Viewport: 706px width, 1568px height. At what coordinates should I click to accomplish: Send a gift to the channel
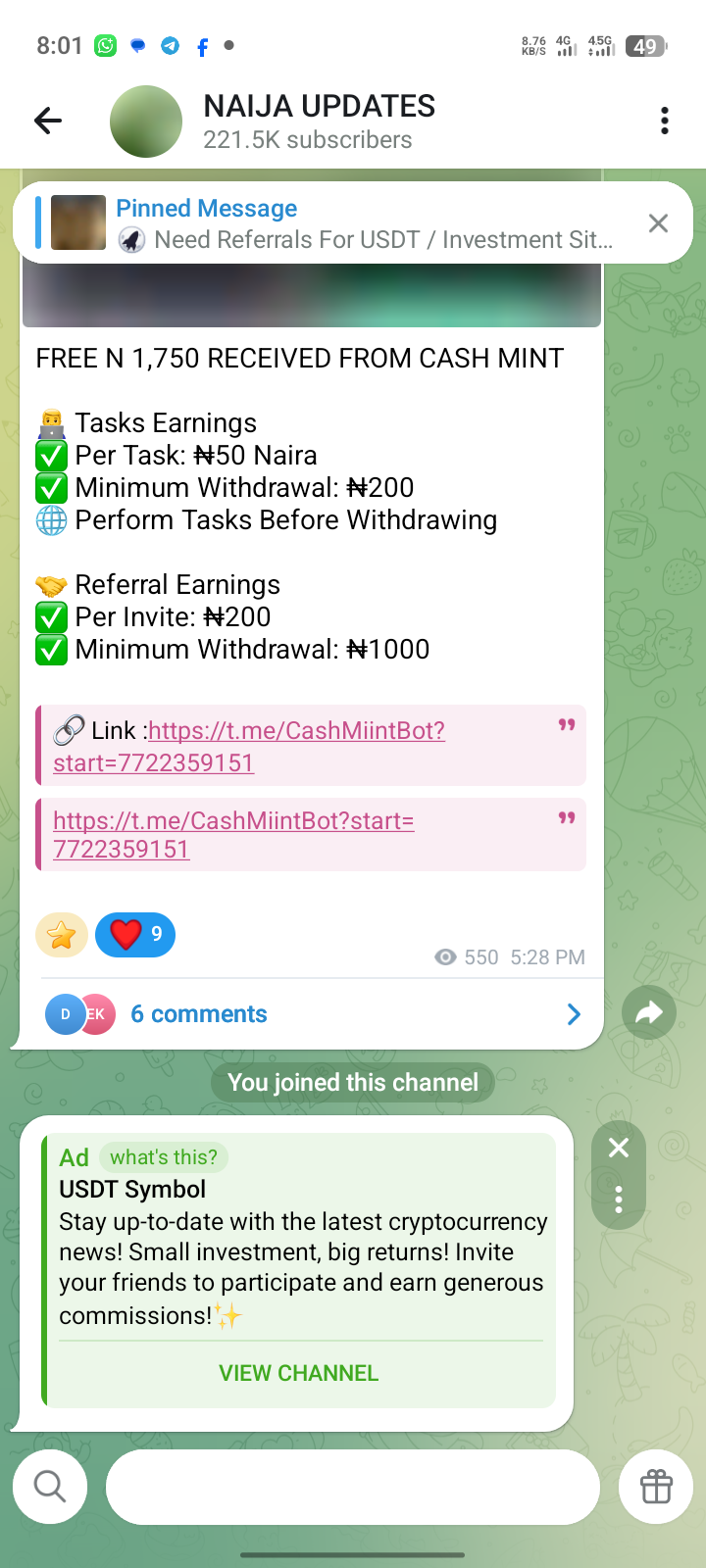[x=656, y=1487]
